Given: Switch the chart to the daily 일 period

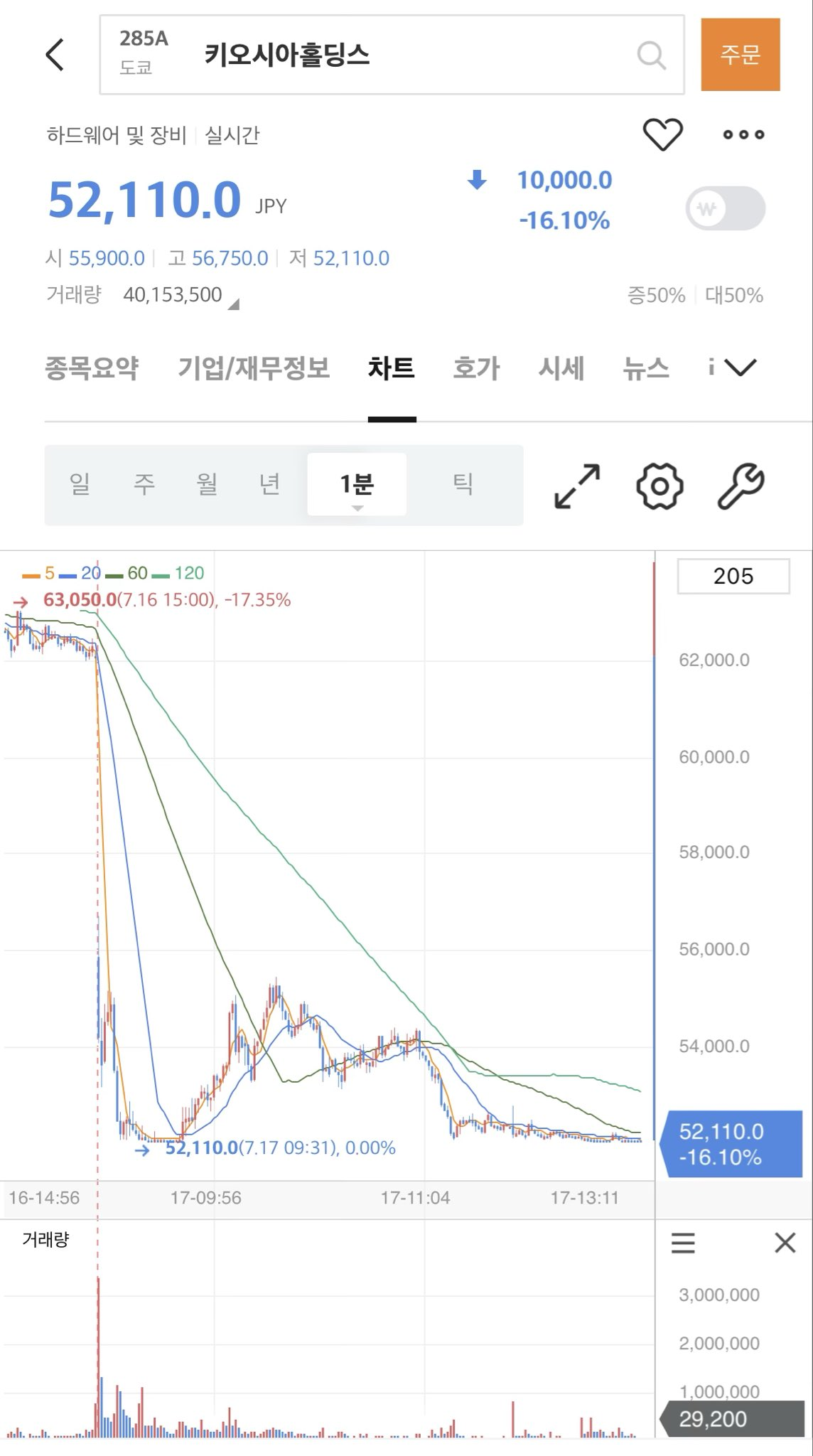Looking at the screenshot, I should (x=80, y=484).
